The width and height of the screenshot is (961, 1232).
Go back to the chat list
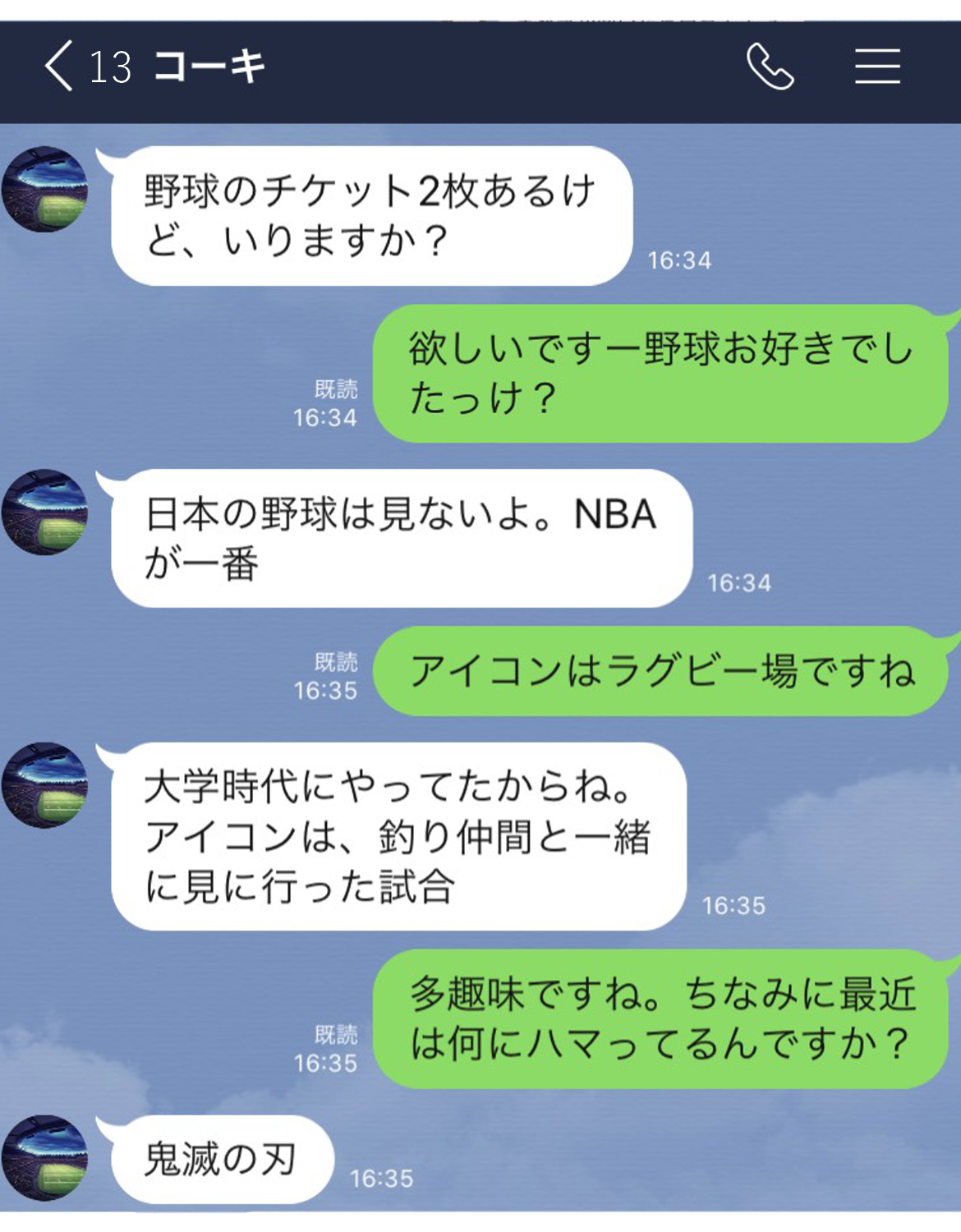click(x=59, y=66)
